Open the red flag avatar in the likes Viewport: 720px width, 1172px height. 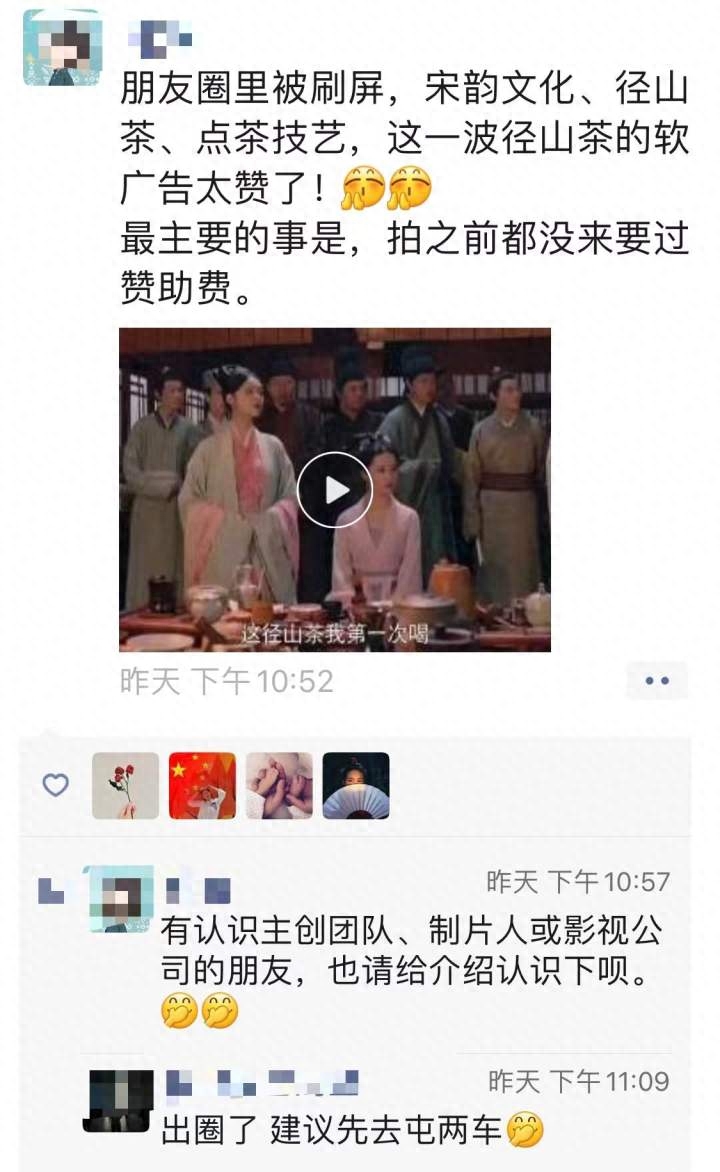(202, 786)
